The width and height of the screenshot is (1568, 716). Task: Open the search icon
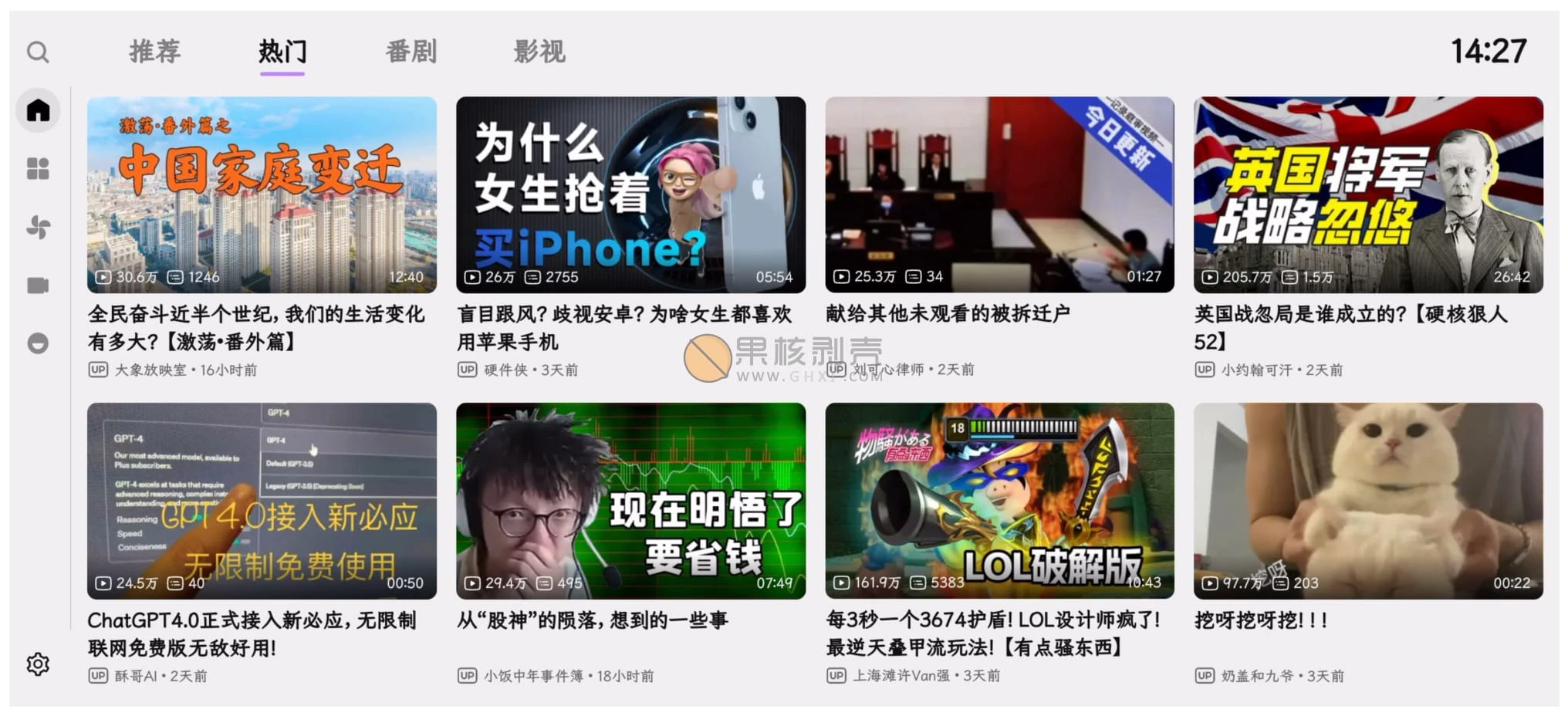pyautogui.click(x=38, y=52)
